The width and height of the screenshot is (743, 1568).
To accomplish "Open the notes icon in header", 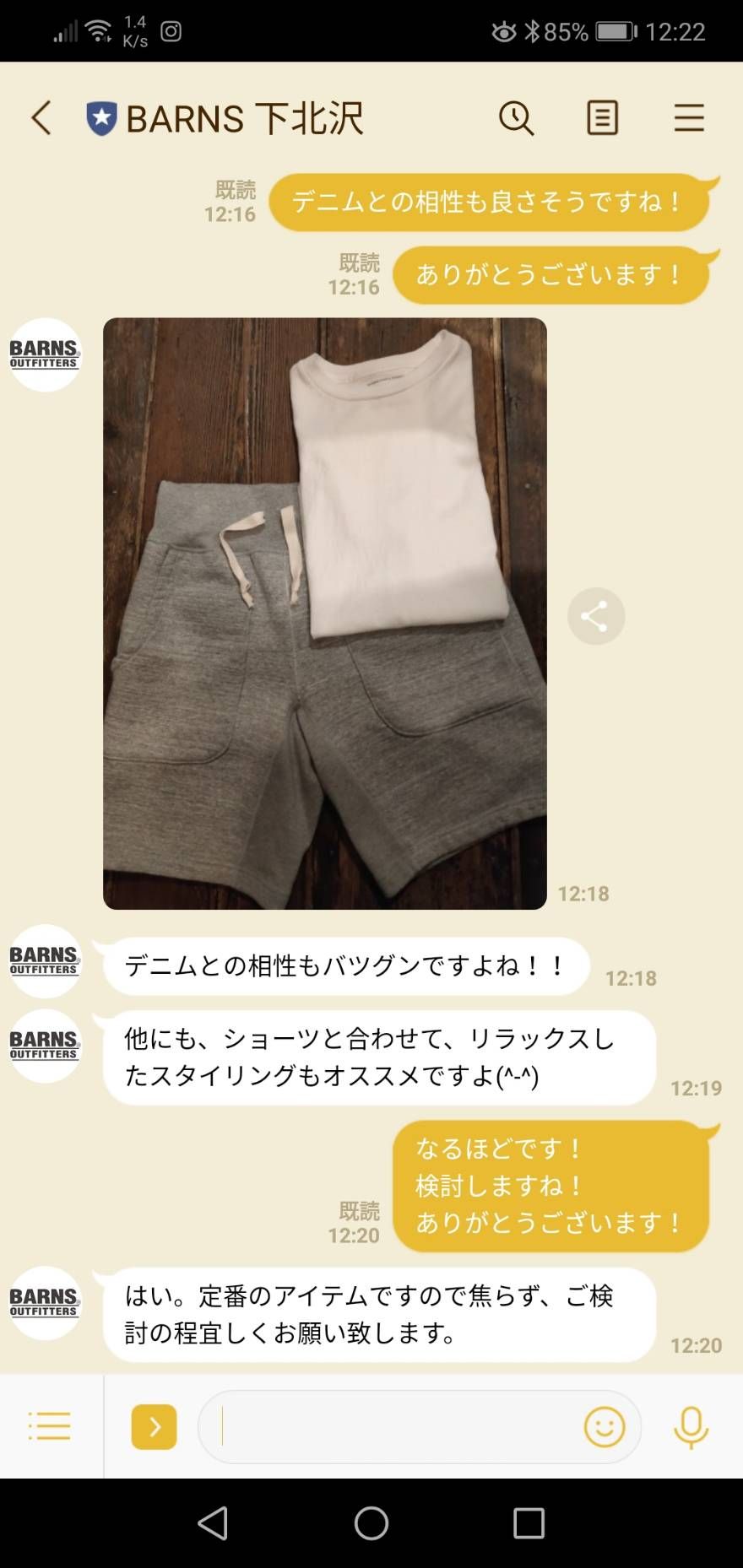I will pyautogui.click(x=602, y=118).
